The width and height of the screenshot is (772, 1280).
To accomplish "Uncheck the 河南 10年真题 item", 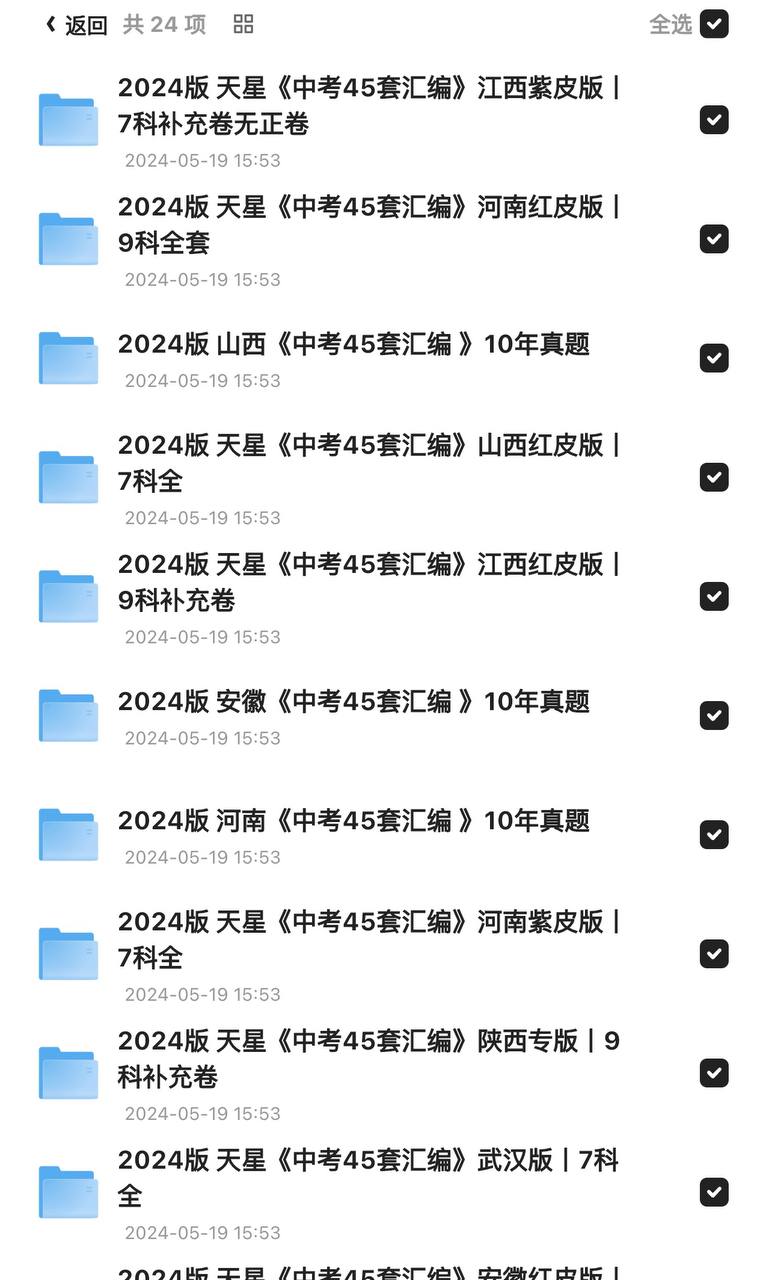I will (x=714, y=834).
